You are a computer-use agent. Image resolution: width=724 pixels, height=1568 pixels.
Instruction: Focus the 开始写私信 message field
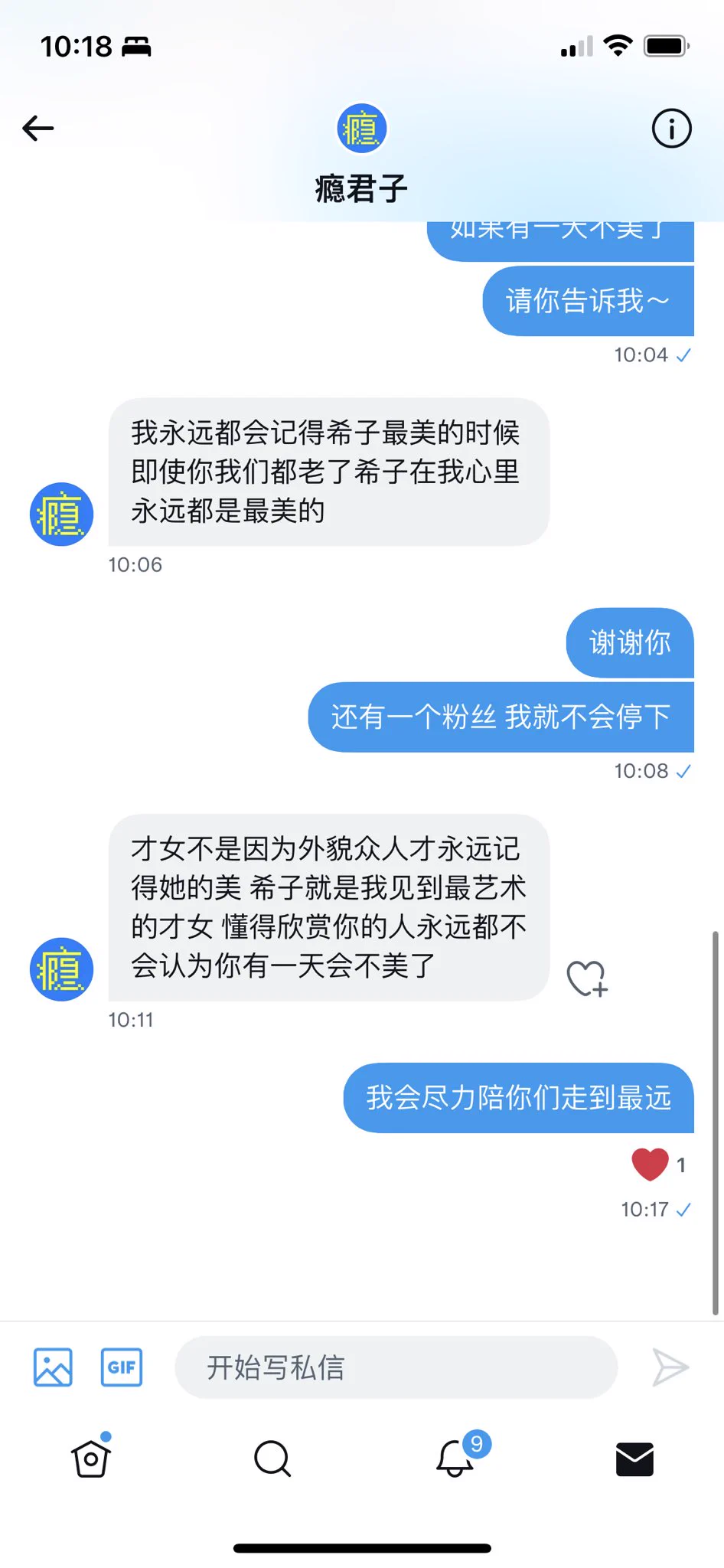click(x=396, y=1367)
